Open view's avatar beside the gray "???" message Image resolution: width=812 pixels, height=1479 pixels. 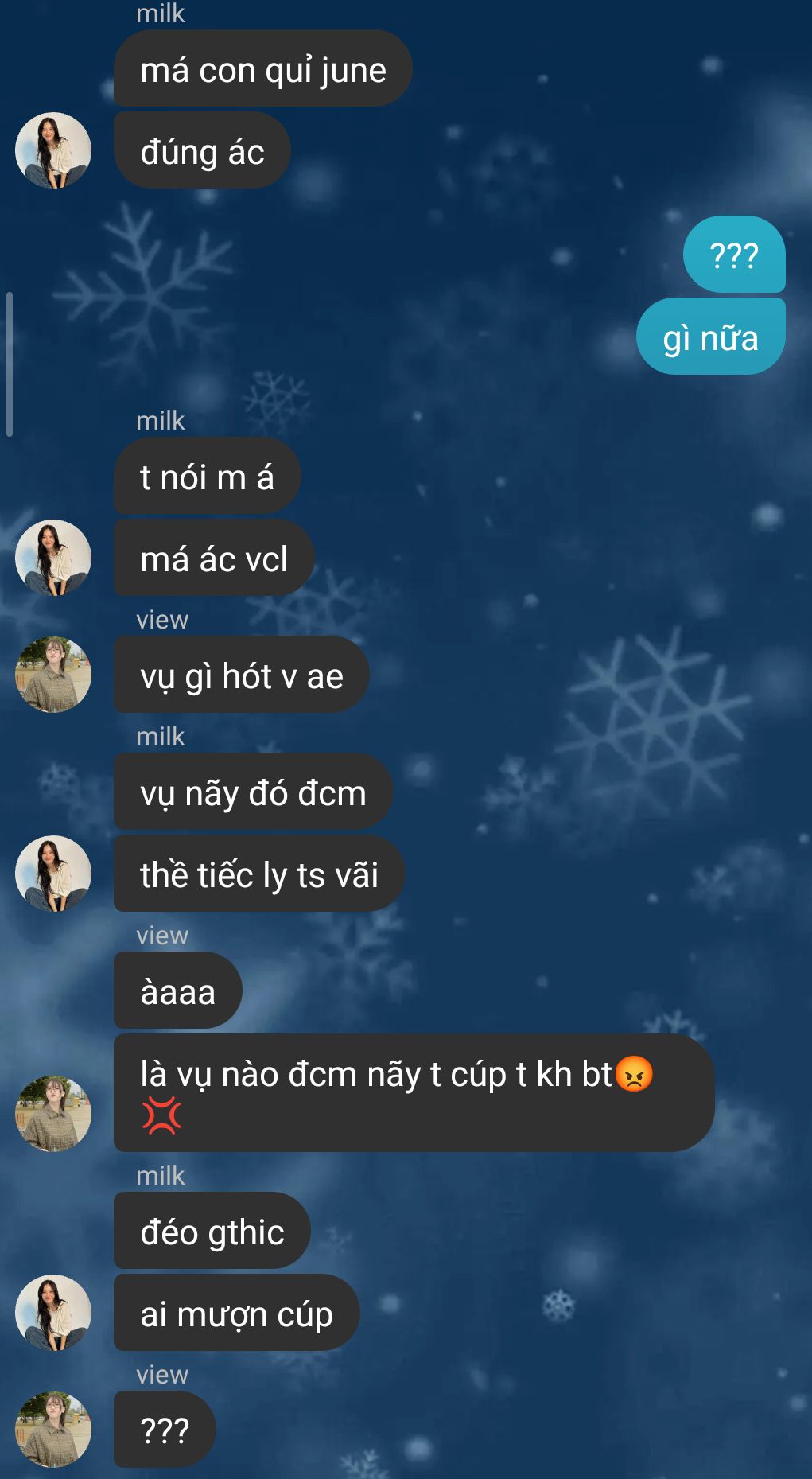tap(53, 1430)
